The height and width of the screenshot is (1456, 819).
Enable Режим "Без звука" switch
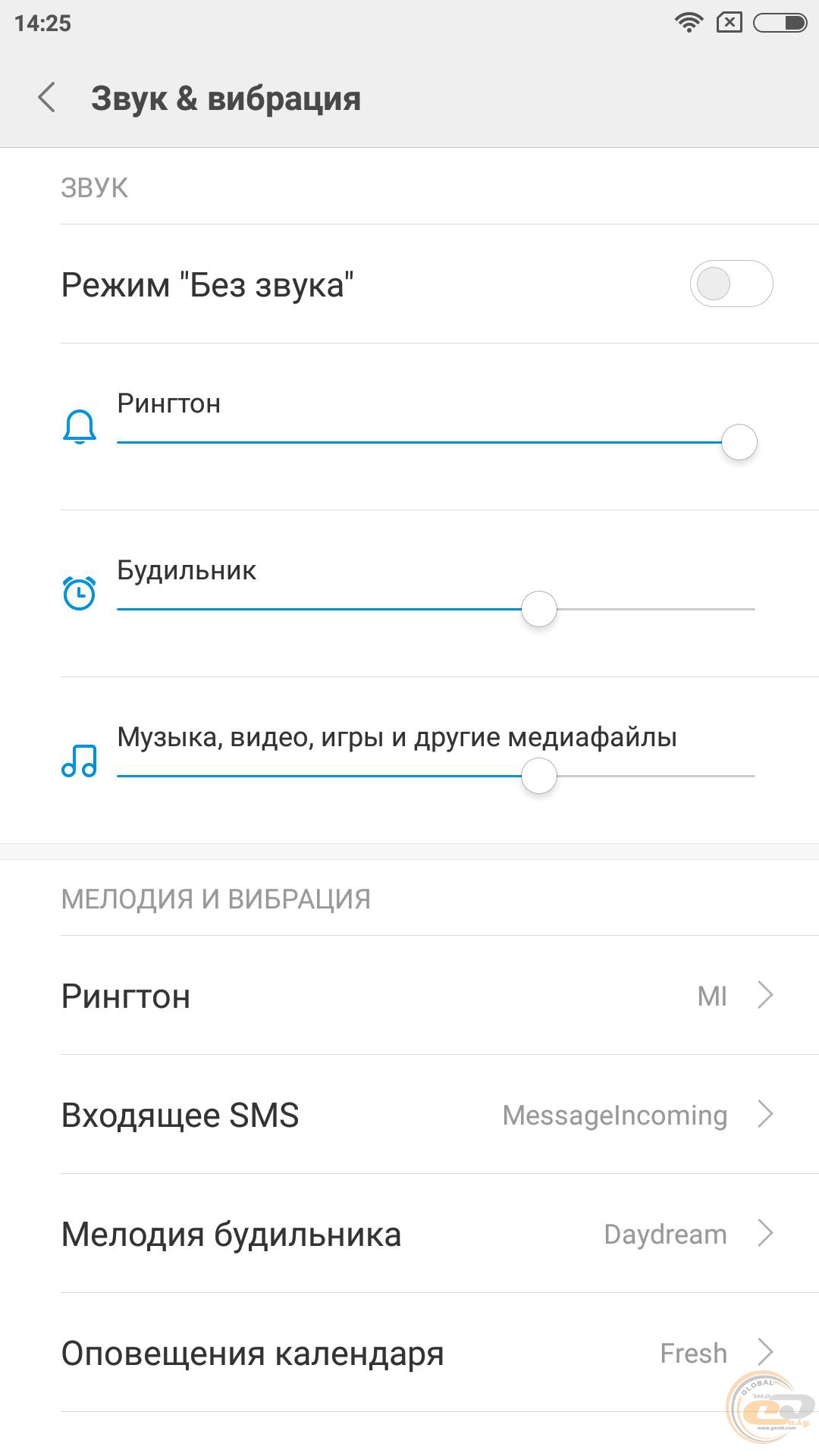[730, 284]
